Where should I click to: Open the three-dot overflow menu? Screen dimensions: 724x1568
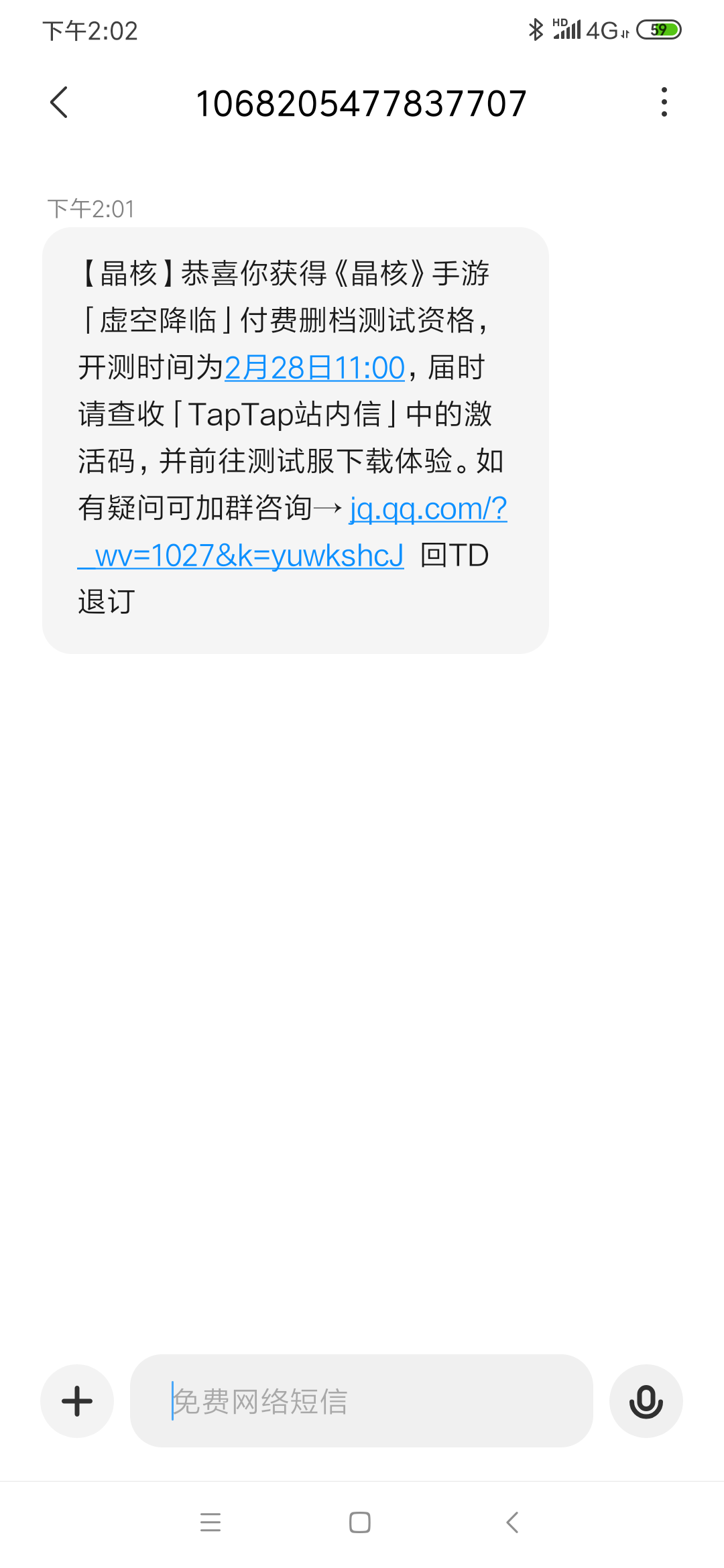coord(664,103)
